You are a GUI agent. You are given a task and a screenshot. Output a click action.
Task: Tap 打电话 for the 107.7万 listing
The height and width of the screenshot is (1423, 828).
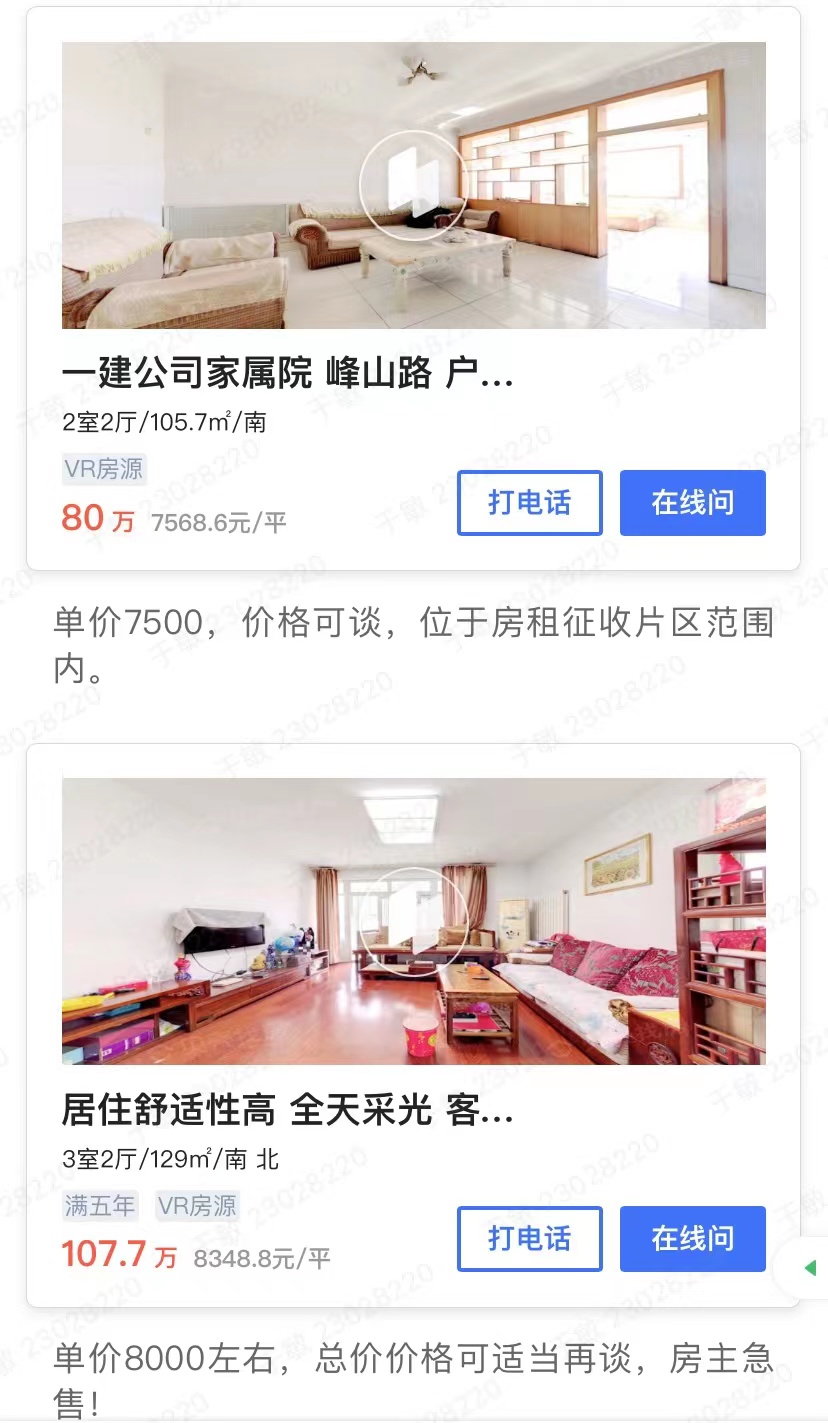tap(529, 1238)
